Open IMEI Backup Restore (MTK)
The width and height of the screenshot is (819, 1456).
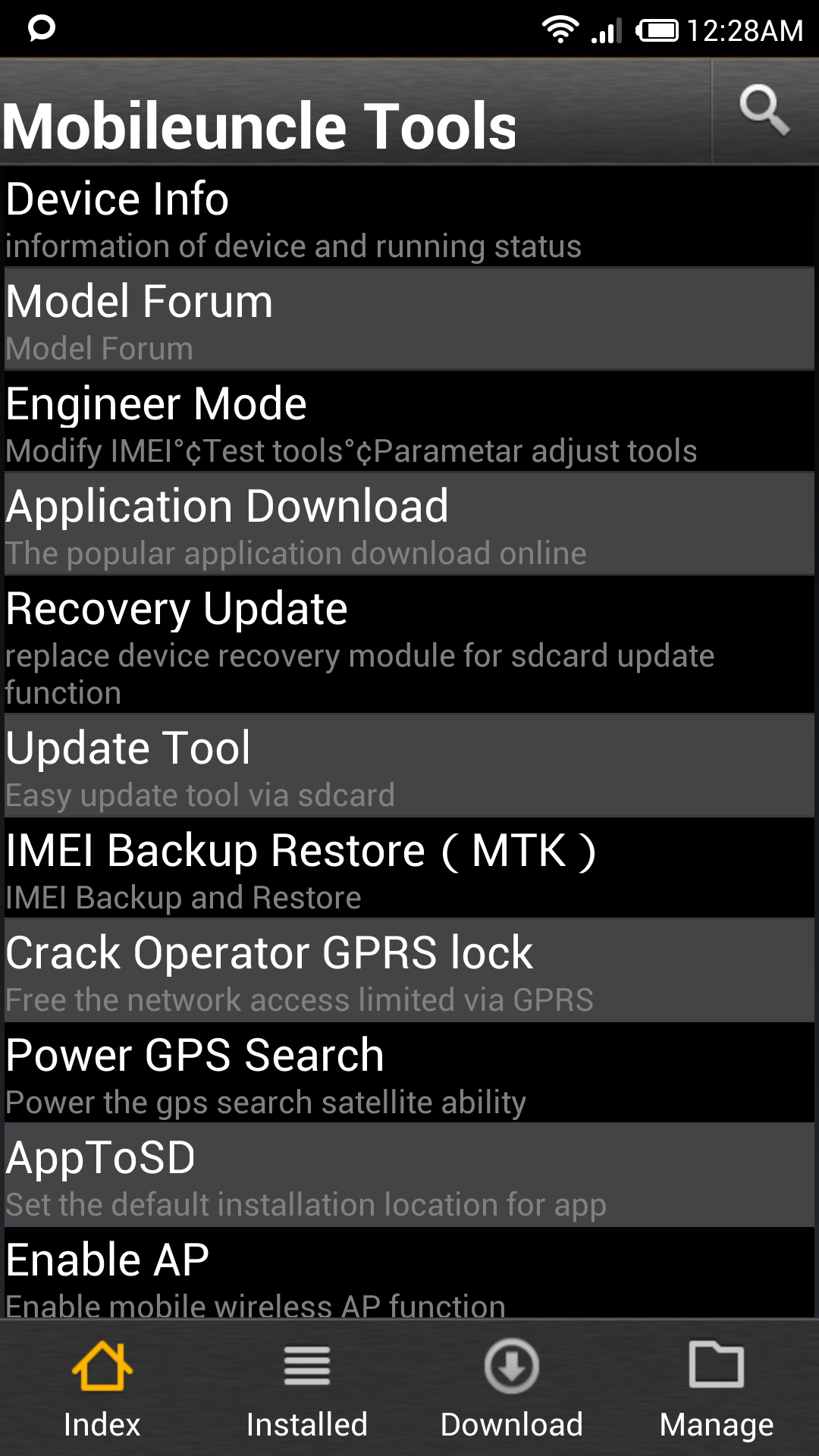[409, 868]
